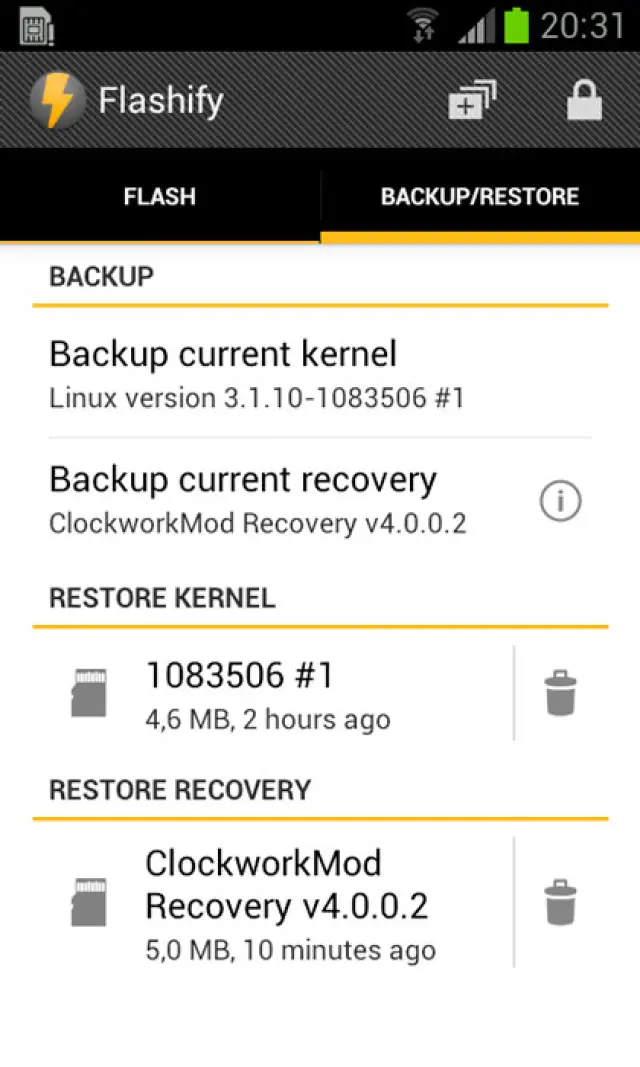Viewport: 640px width, 1067px height.
Task: Show info for the current recovery backup
Action: pyautogui.click(x=560, y=501)
